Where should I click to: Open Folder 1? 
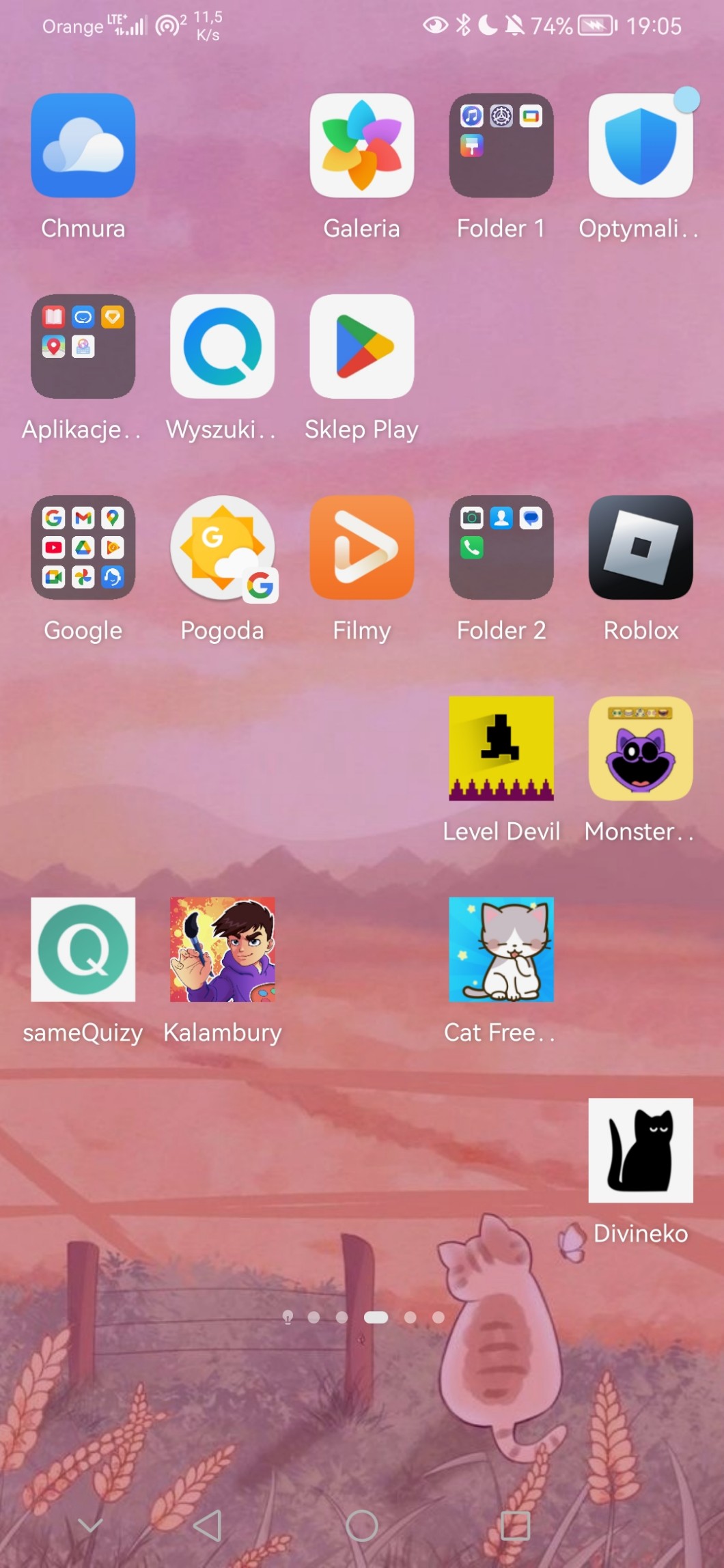[501, 145]
